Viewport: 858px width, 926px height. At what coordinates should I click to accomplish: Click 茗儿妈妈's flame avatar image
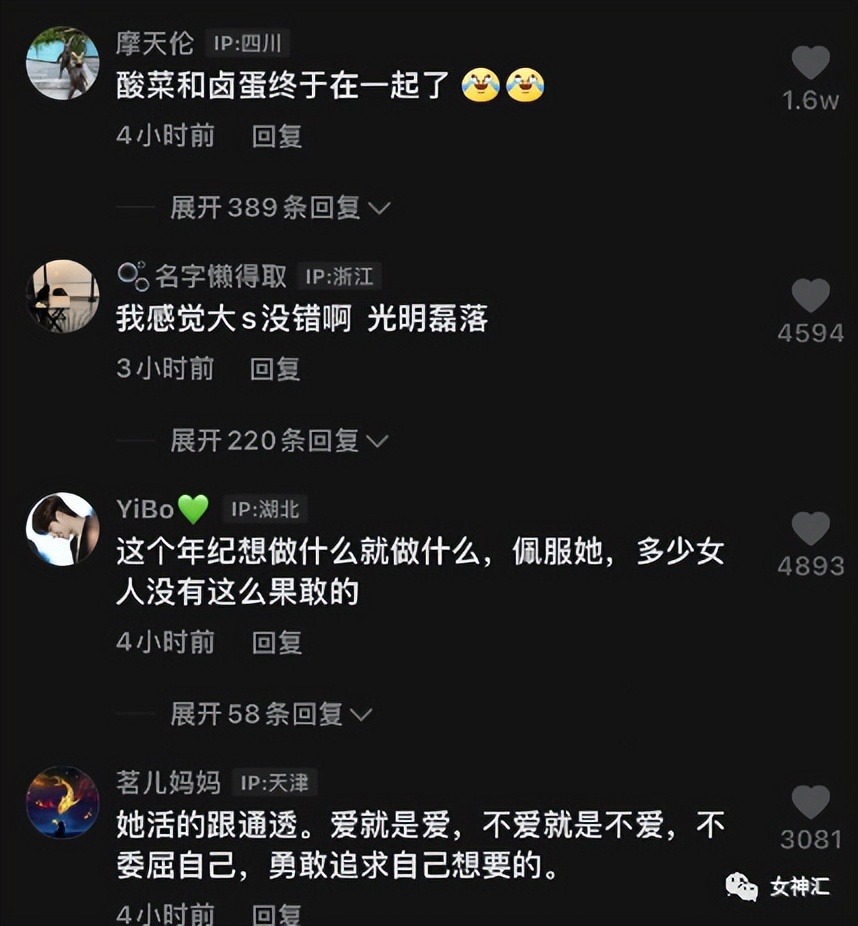[x=62, y=800]
